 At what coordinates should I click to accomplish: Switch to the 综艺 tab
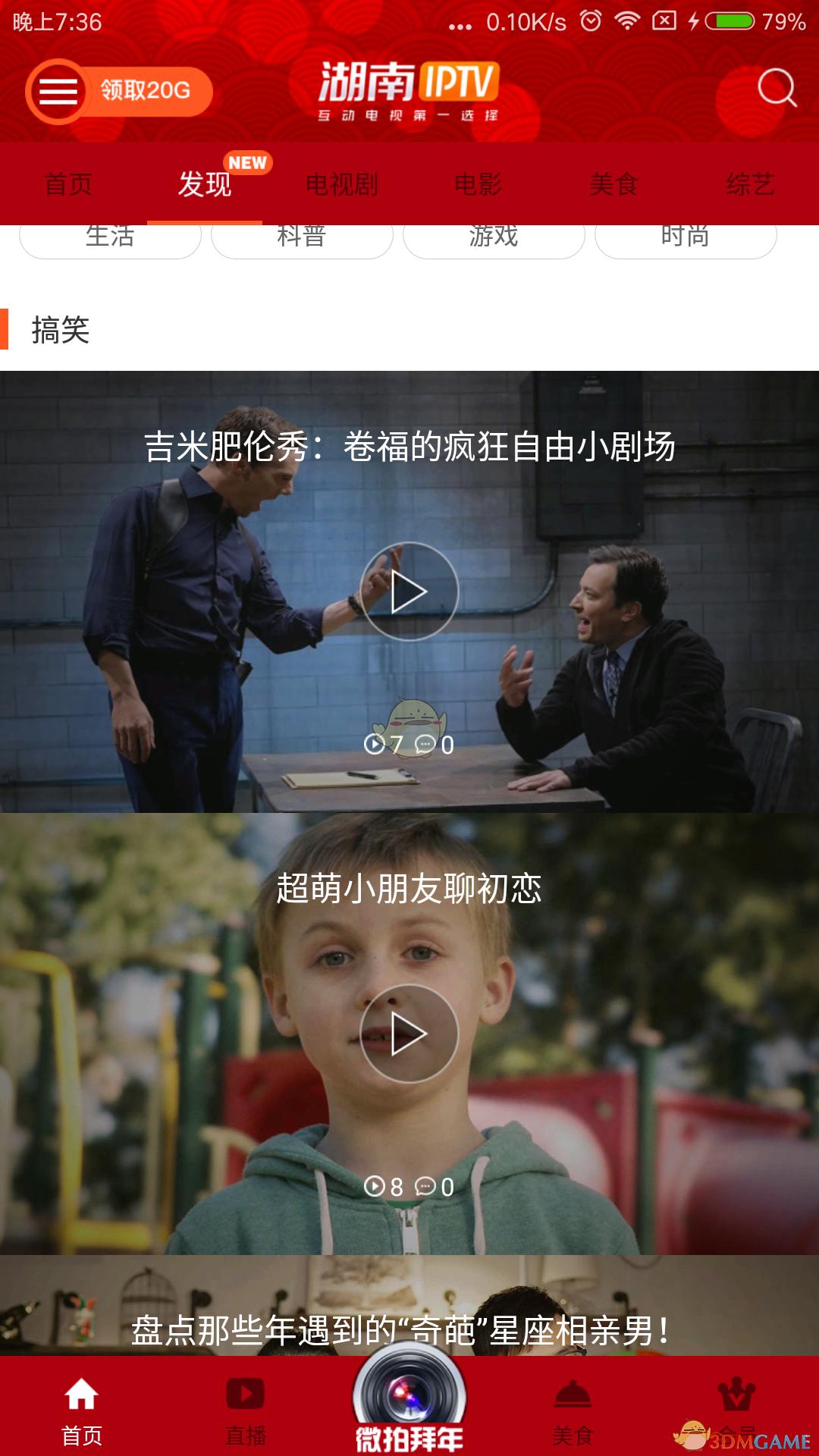pos(750,184)
